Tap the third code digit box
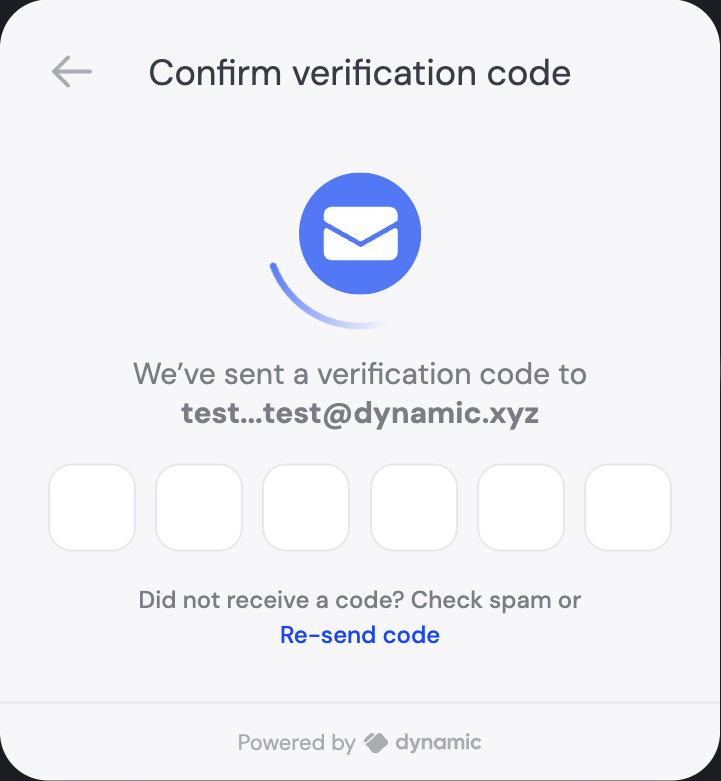 point(306,507)
